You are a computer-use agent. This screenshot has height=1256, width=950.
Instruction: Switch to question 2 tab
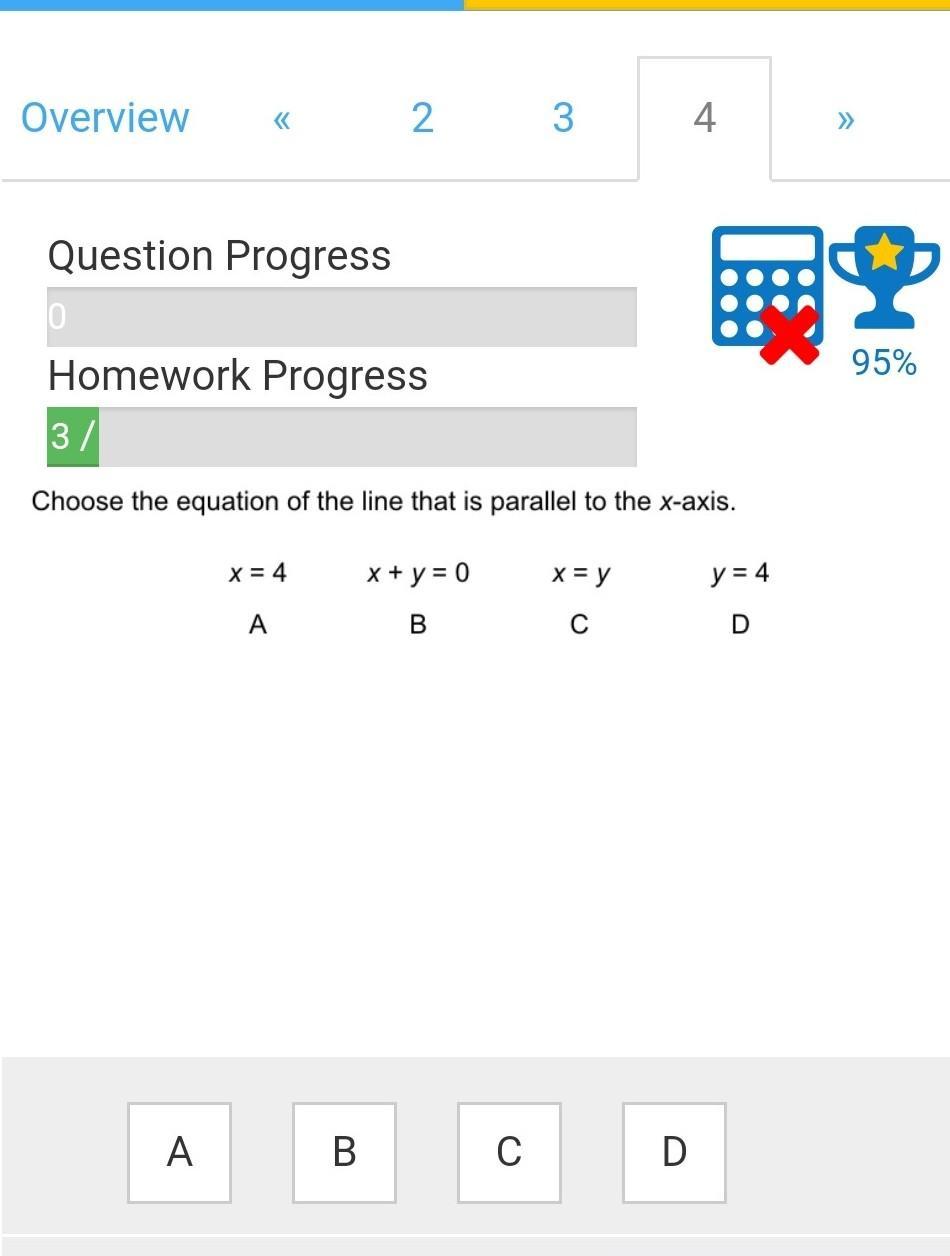click(422, 118)
